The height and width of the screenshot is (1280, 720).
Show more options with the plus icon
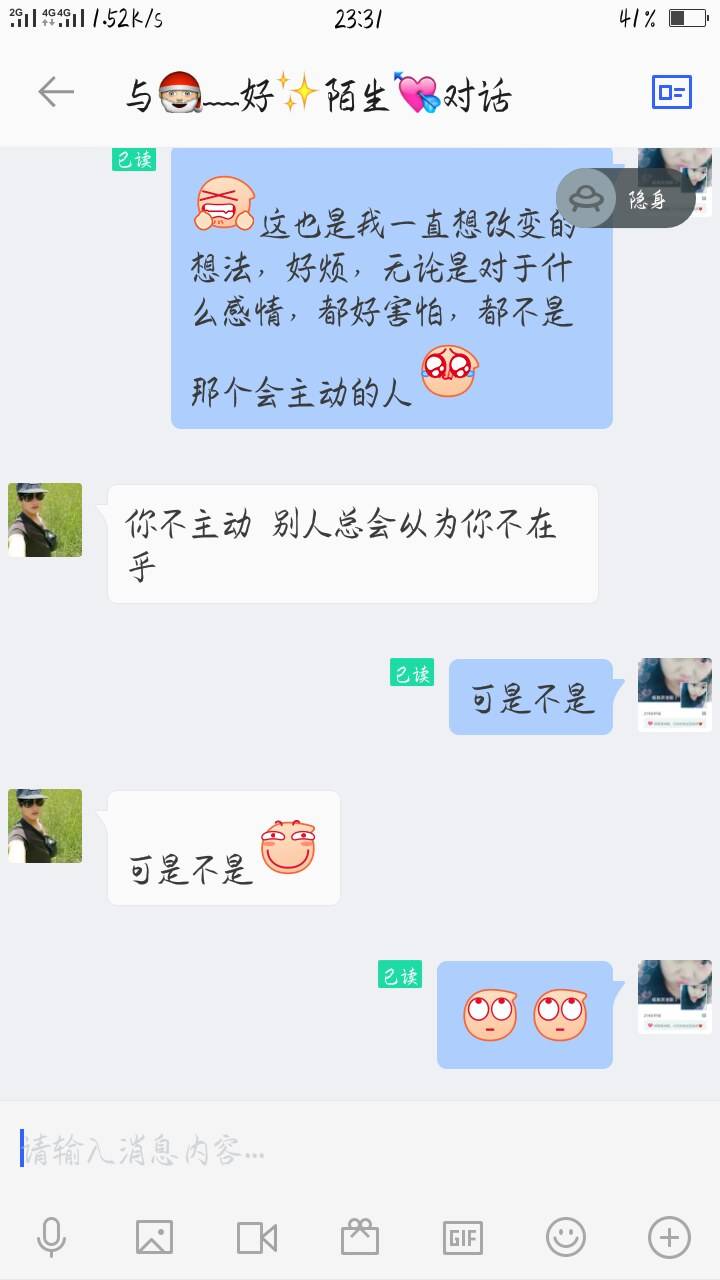click(669, 1238)
